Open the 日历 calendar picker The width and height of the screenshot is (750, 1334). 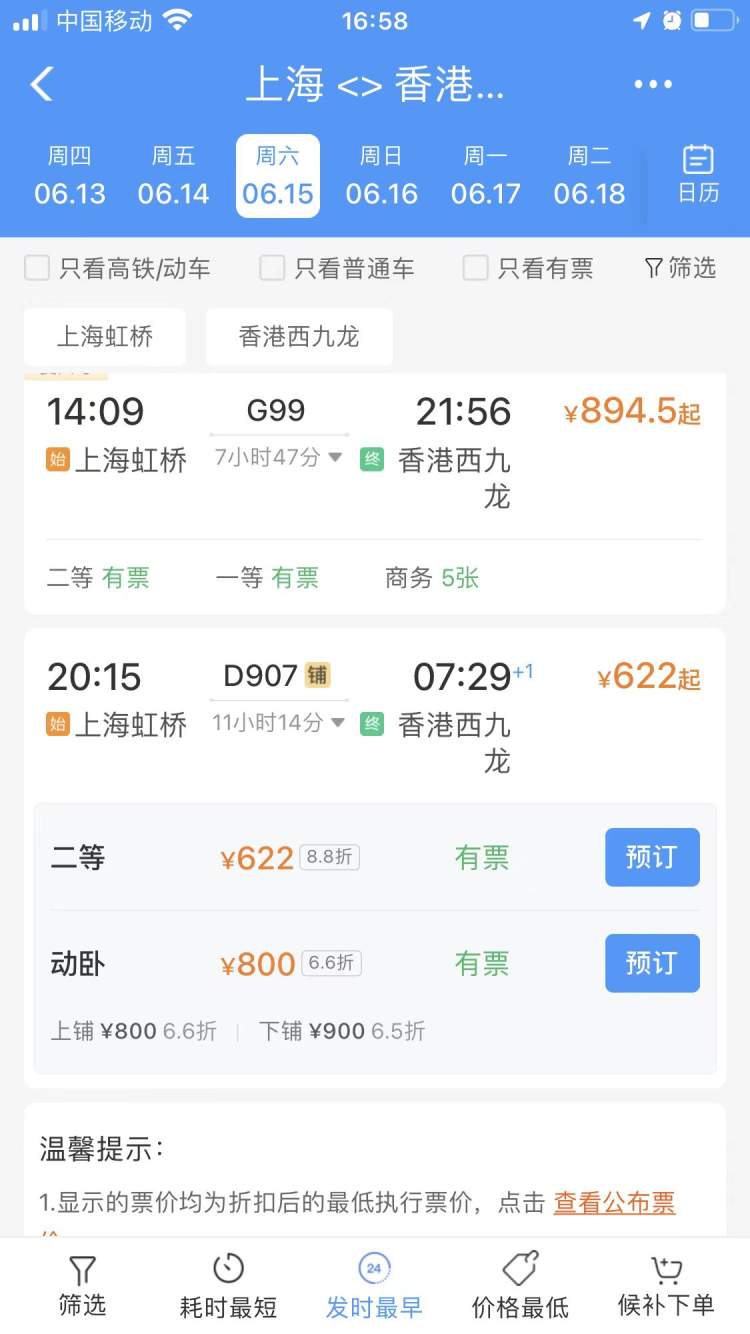(698, 174)
